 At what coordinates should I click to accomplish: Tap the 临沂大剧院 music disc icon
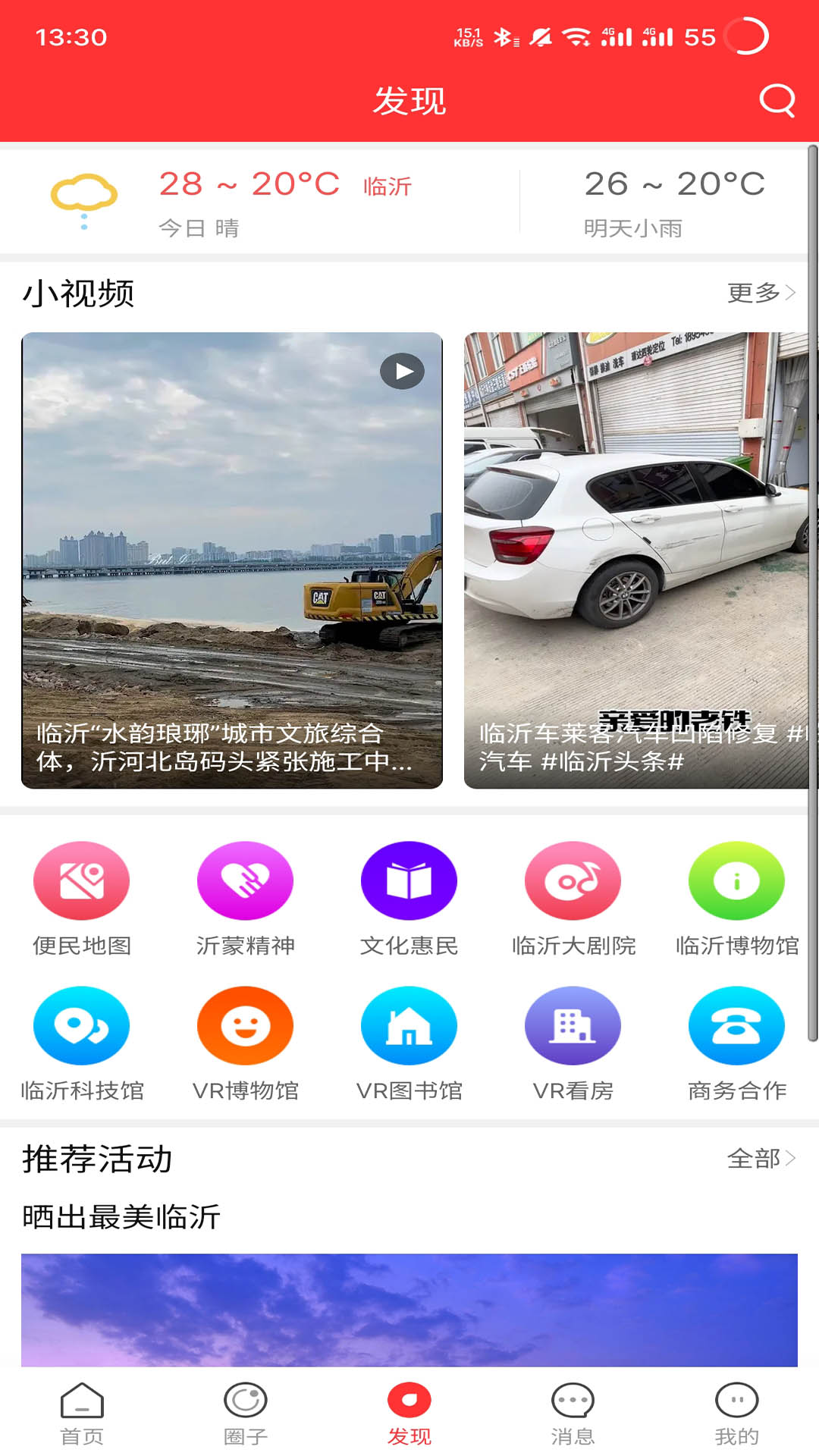pyautogui.click(x=573, y=880)
